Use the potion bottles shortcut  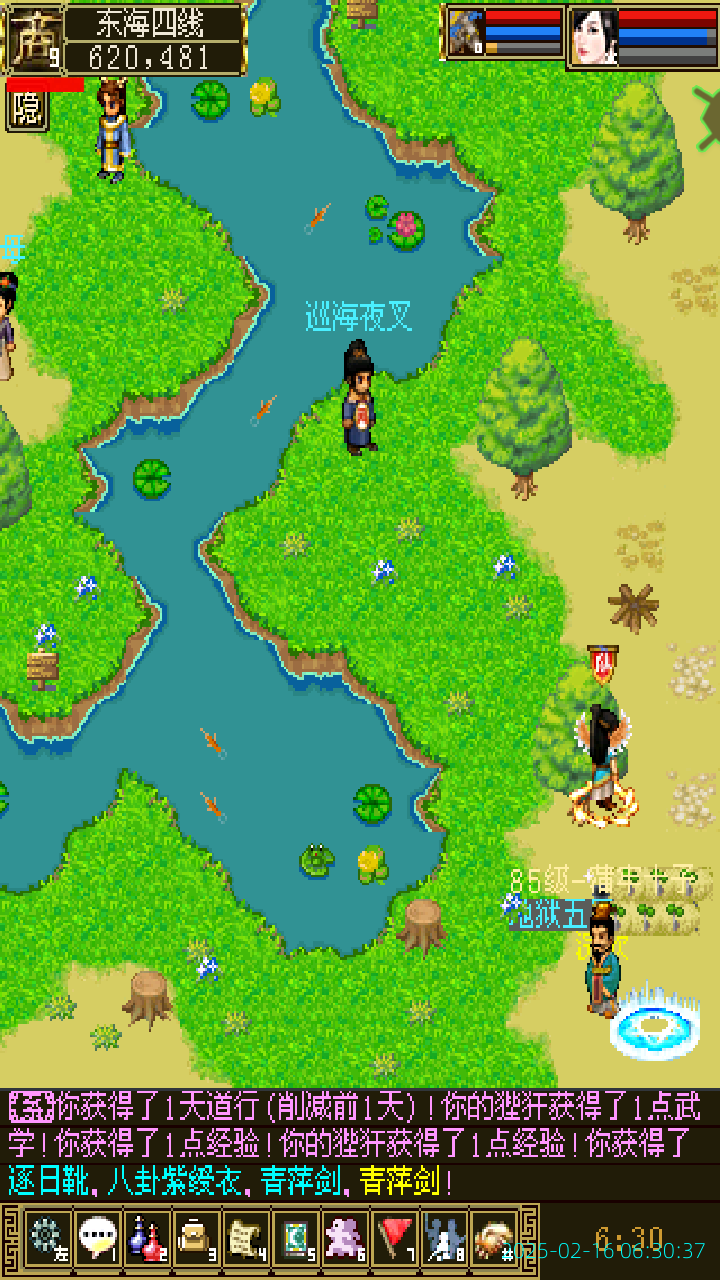tap(147, 1237)
